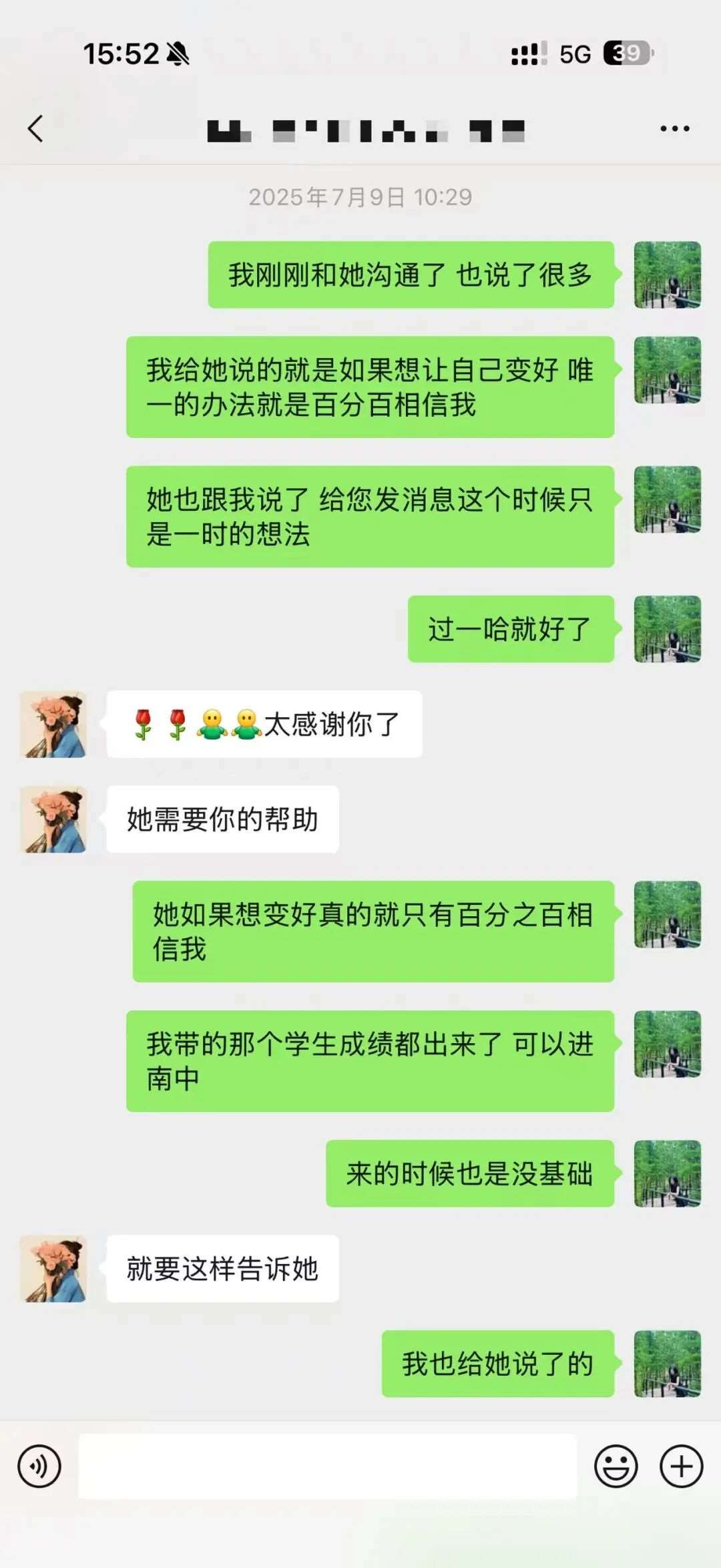Go back to the chat list
Image resolution: width=721 pixels, height=1568 pixels.
point(36,128)
